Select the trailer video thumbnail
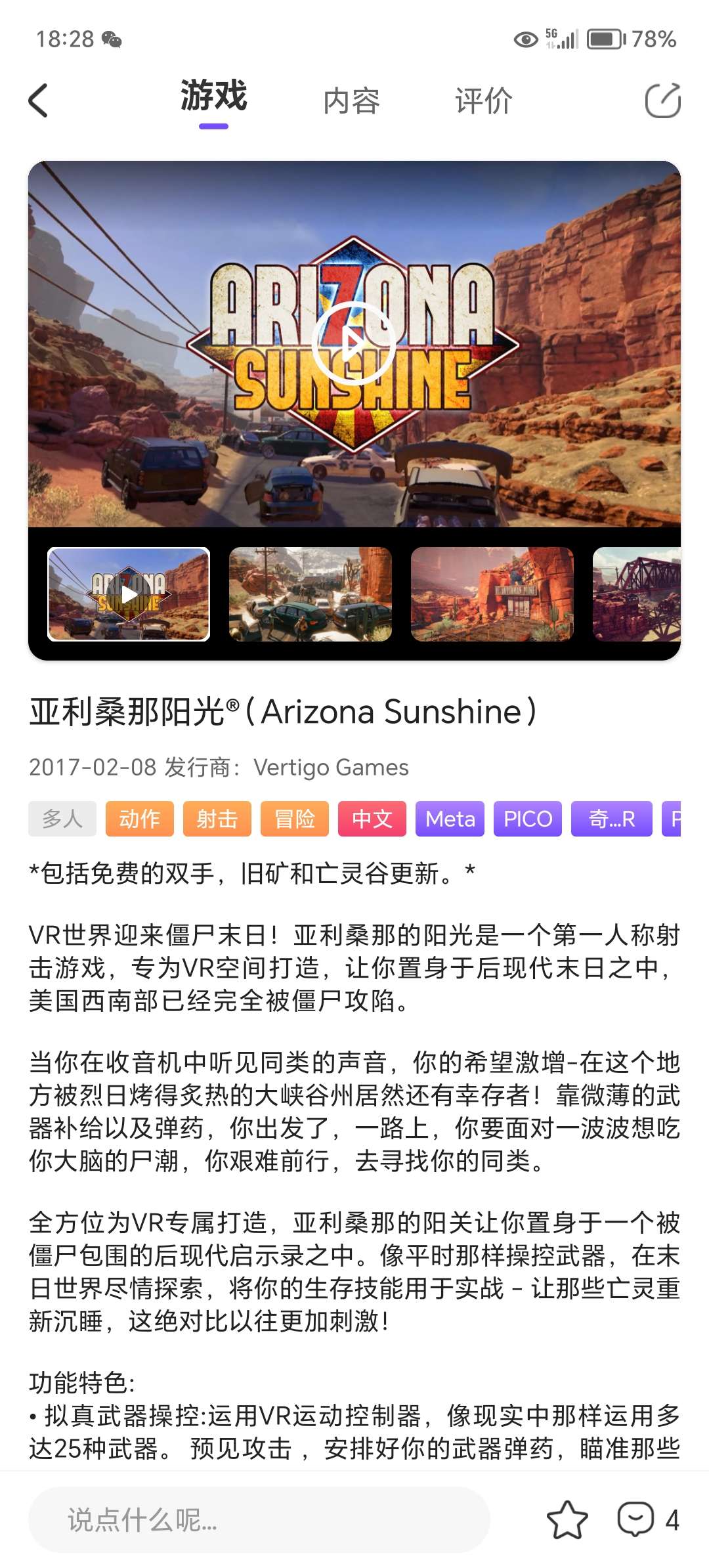 click(129, 594)
